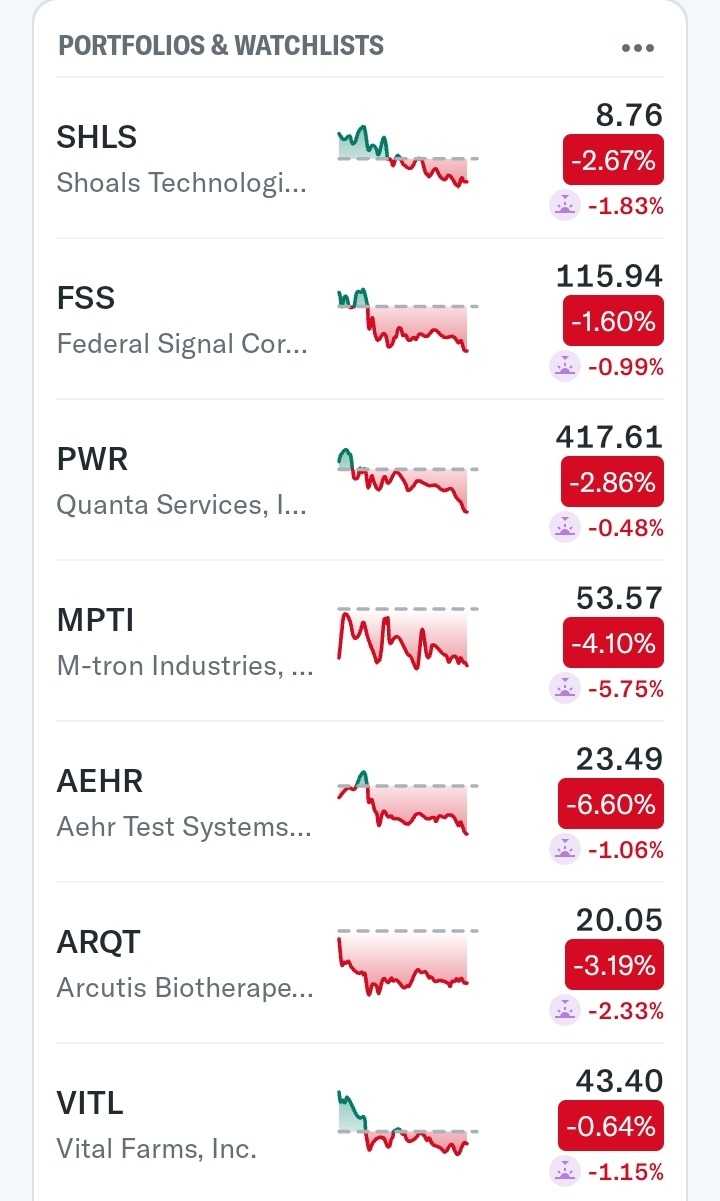720x1201 pixels.
Task: Open the Portfolios & Watchlists overflow menu
Action: pyautogui.click(x=637, y=48)
